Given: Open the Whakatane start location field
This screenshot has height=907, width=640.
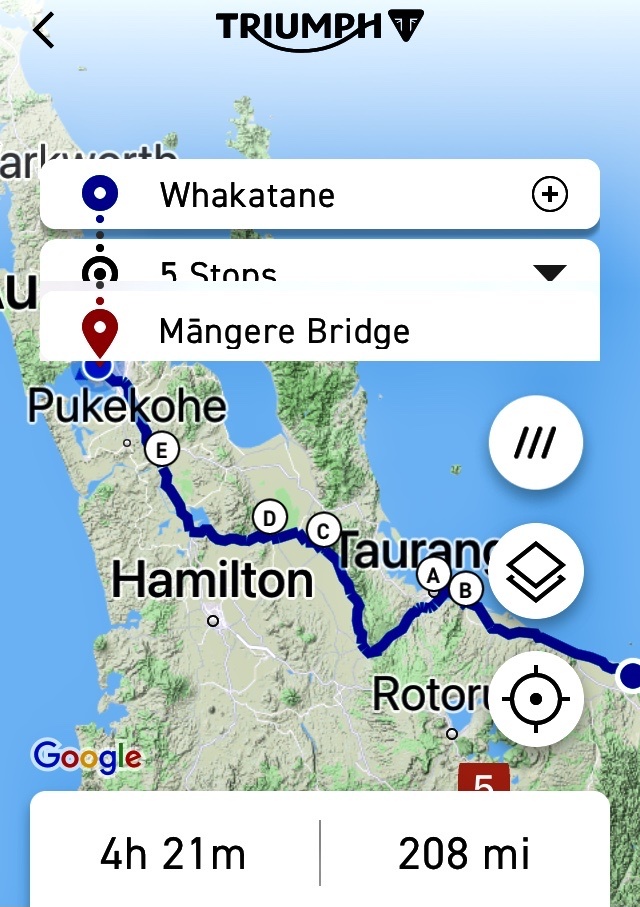Looking at the screenshot, I should point(300,194).
